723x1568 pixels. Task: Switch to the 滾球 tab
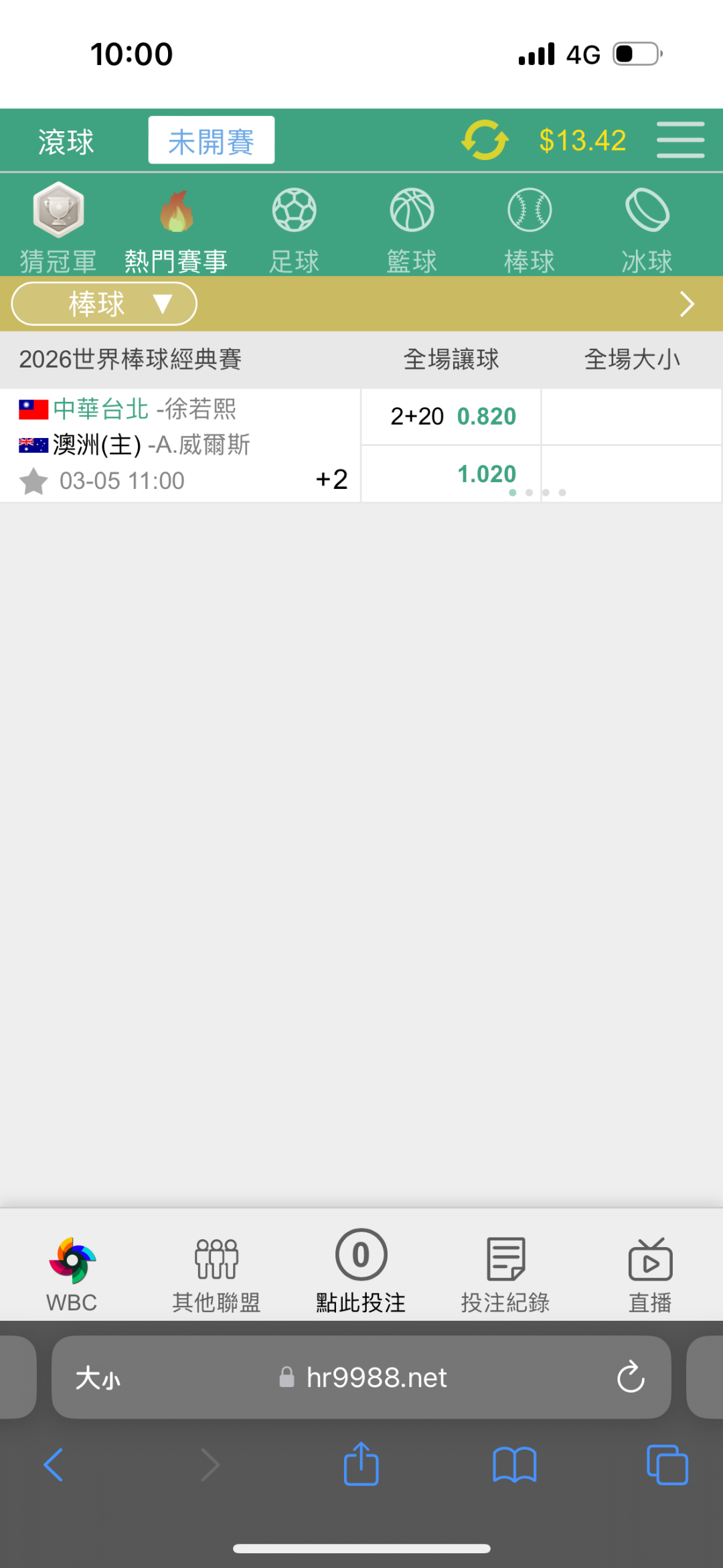66,141
